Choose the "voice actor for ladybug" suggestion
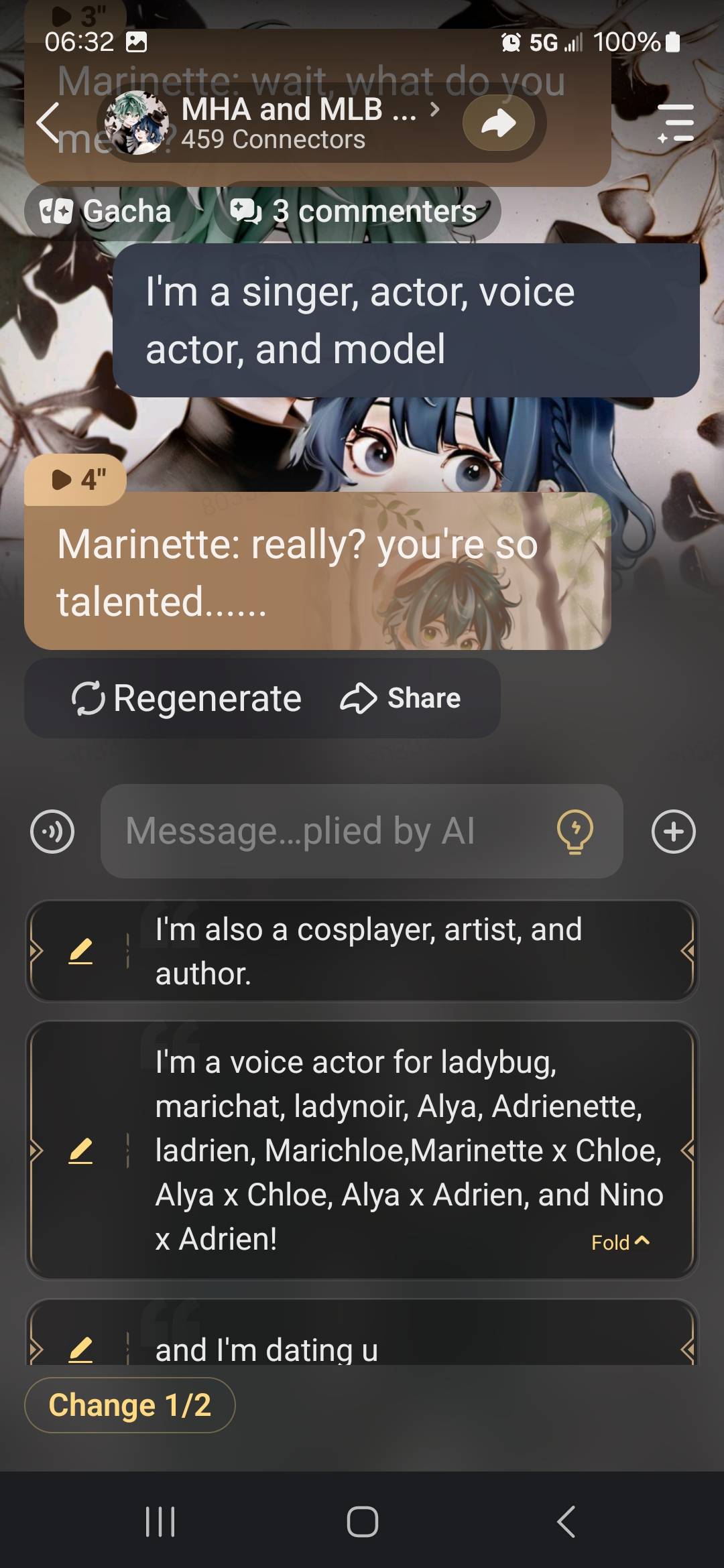The width and height of the screenshot is (724, 1568). point(402,1139)
